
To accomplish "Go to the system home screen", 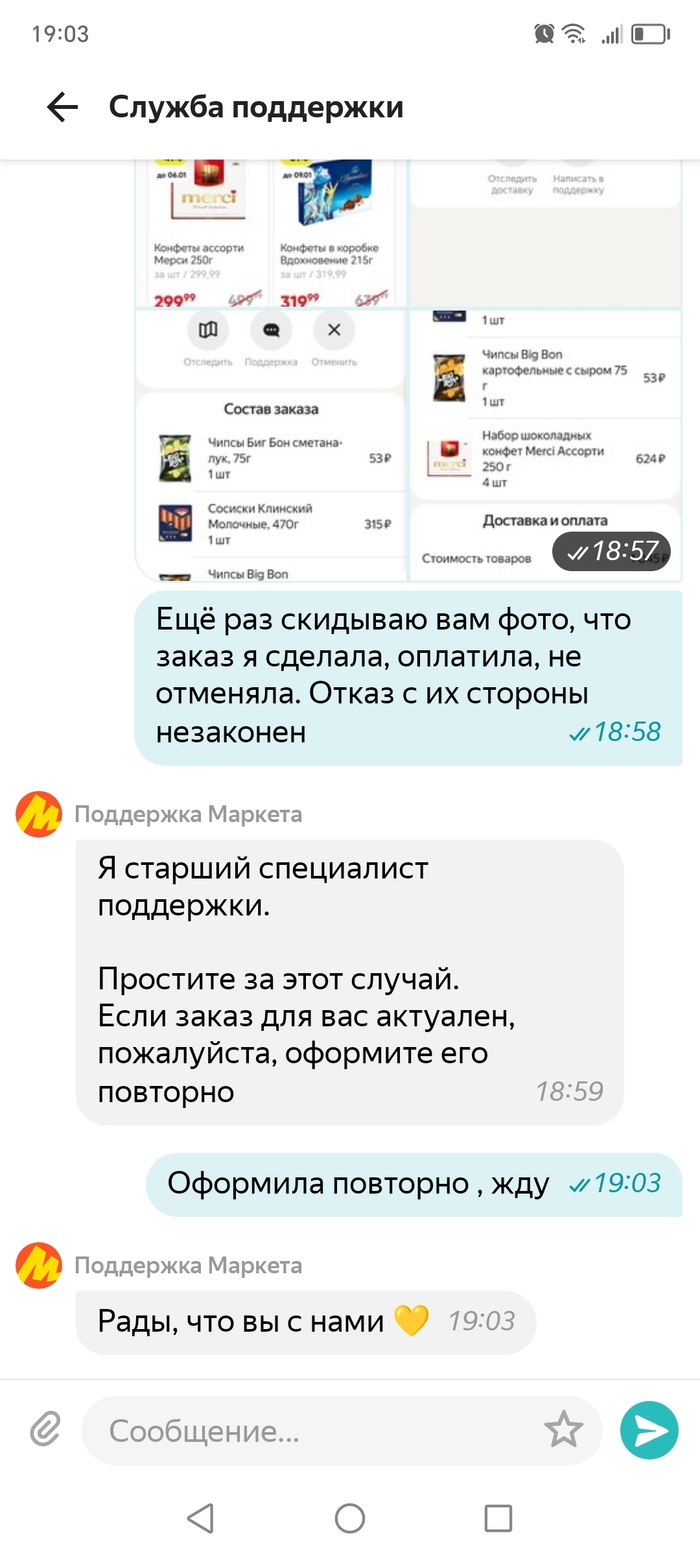I will click(350, 1518).
